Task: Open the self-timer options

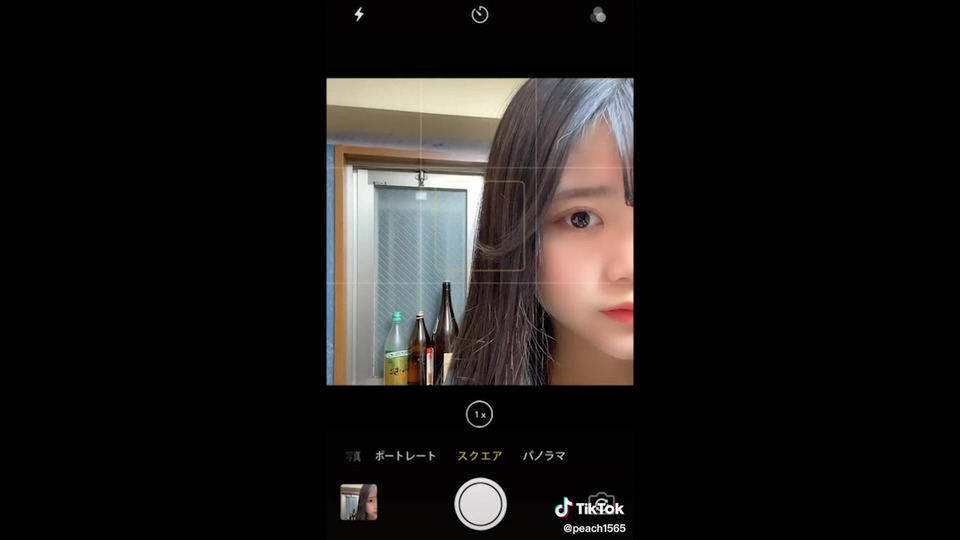Action: (x=480, y=15)
